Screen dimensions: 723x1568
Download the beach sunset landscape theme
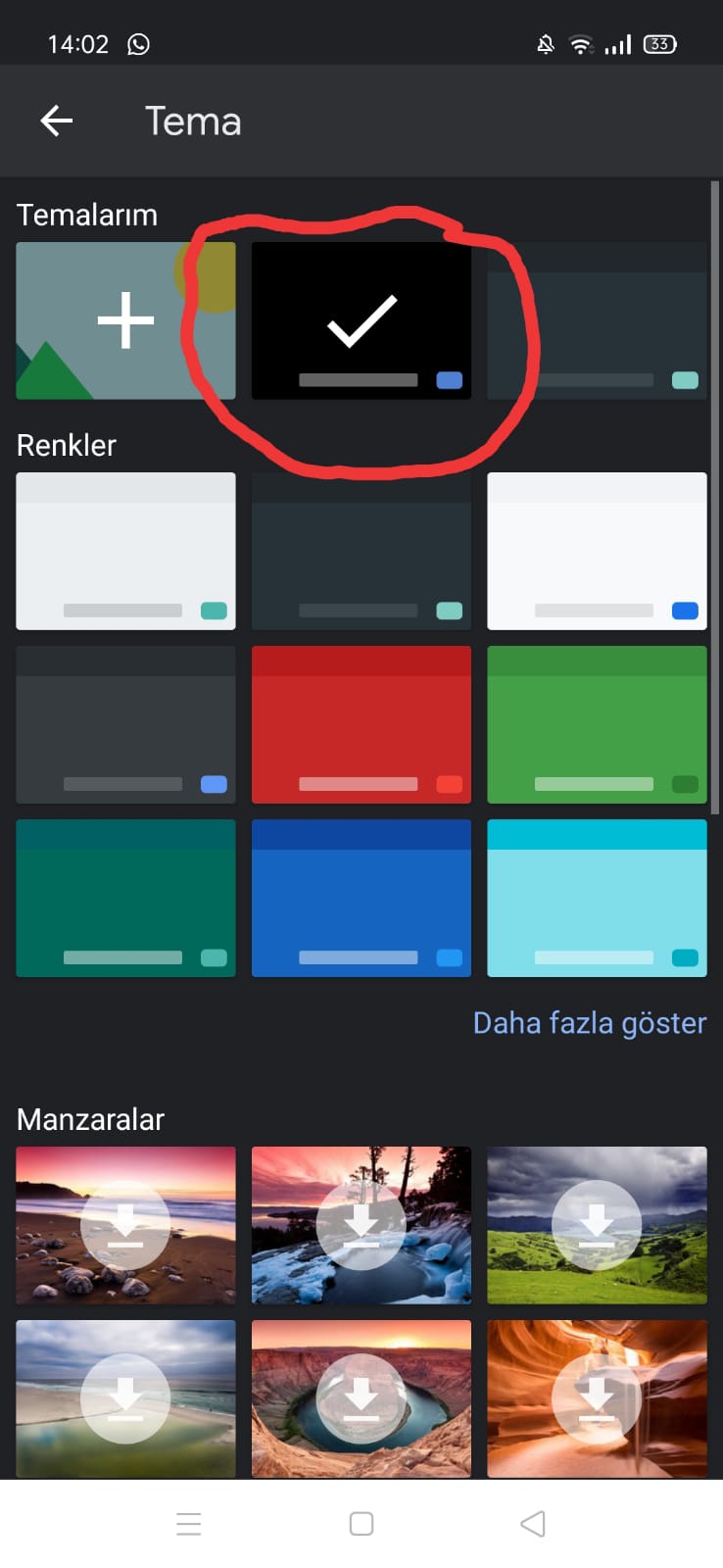(x=125, y=1225)
